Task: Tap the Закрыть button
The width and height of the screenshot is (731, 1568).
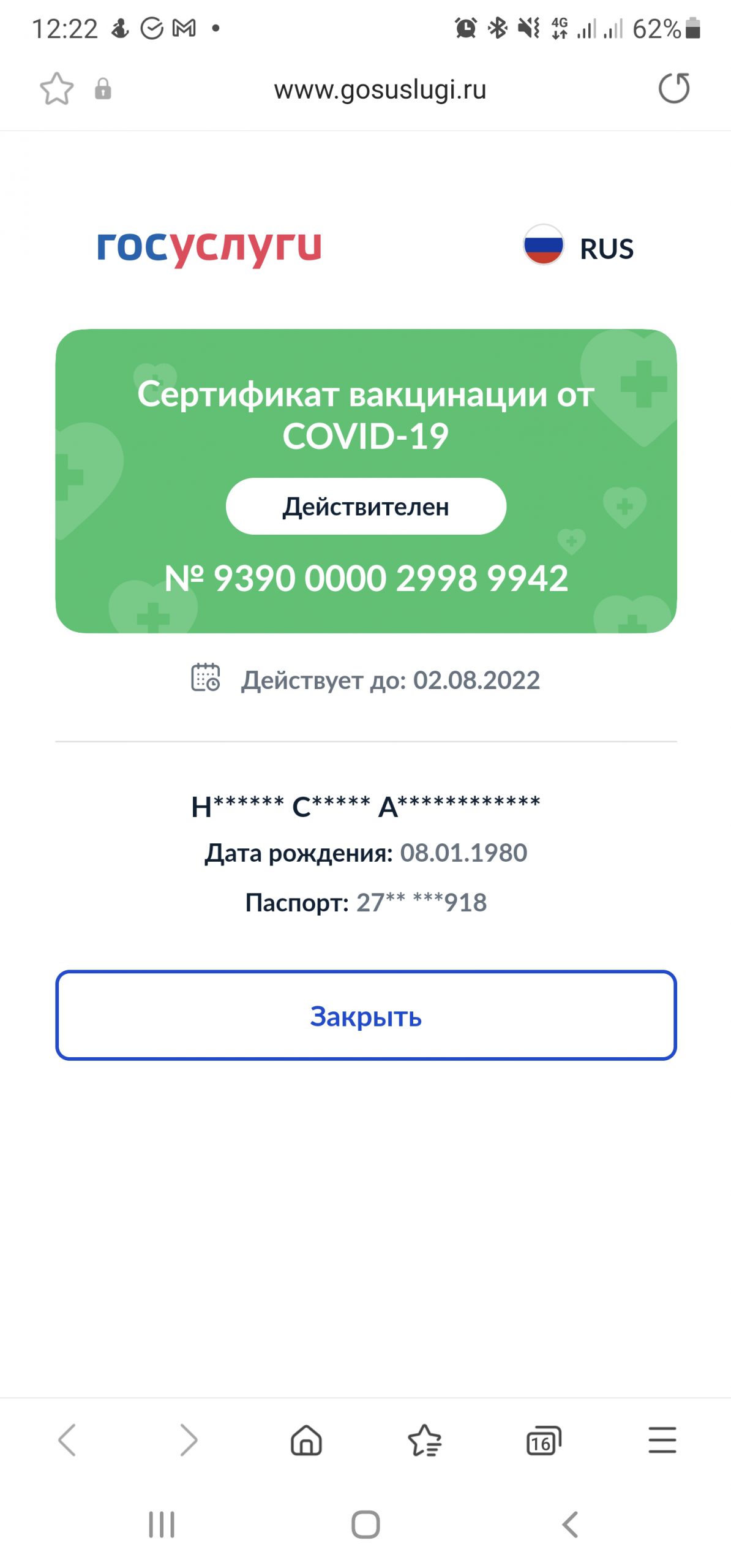Action: [x=366, y=1016]
